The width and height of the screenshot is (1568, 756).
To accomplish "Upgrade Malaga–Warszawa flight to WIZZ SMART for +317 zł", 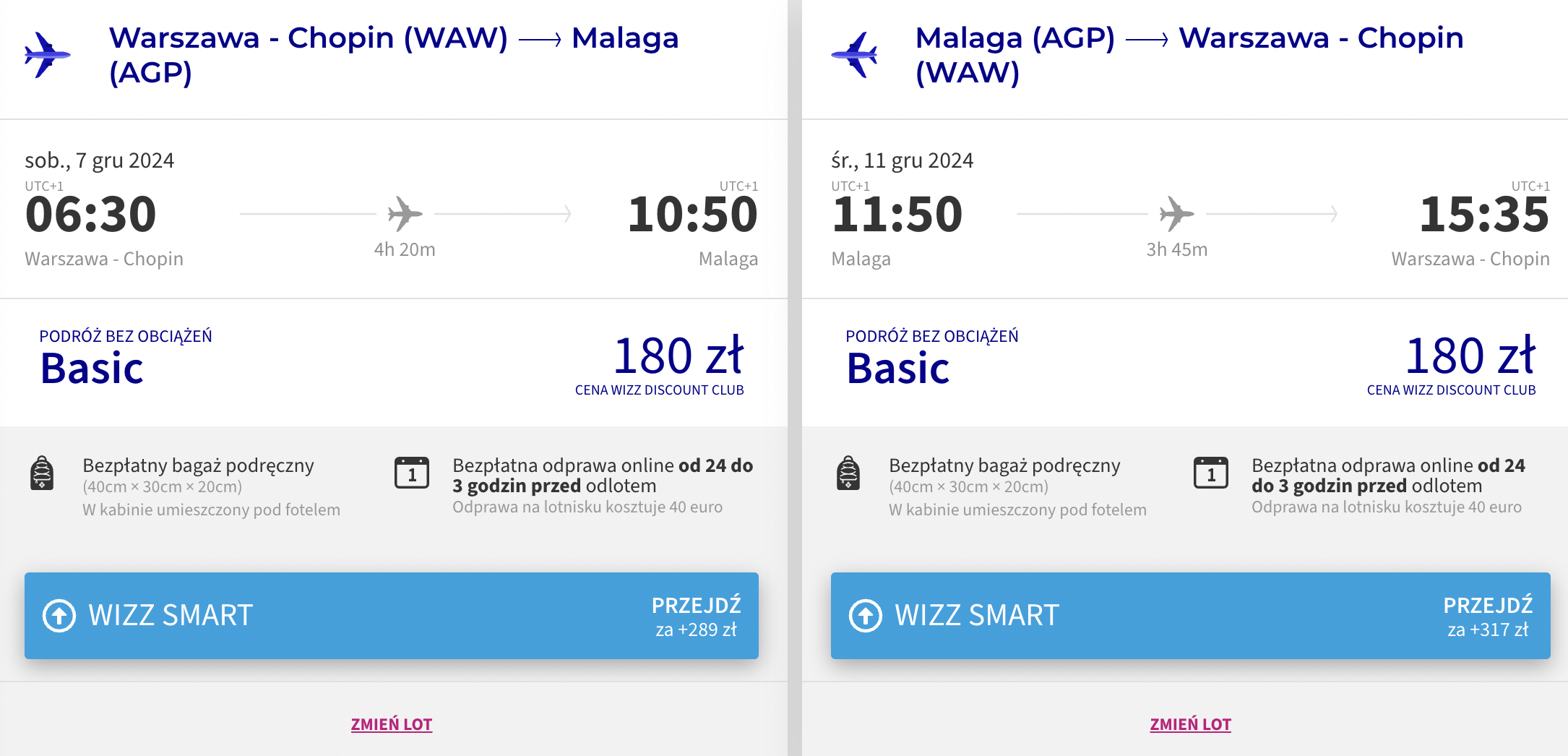I will point(1190,615).
